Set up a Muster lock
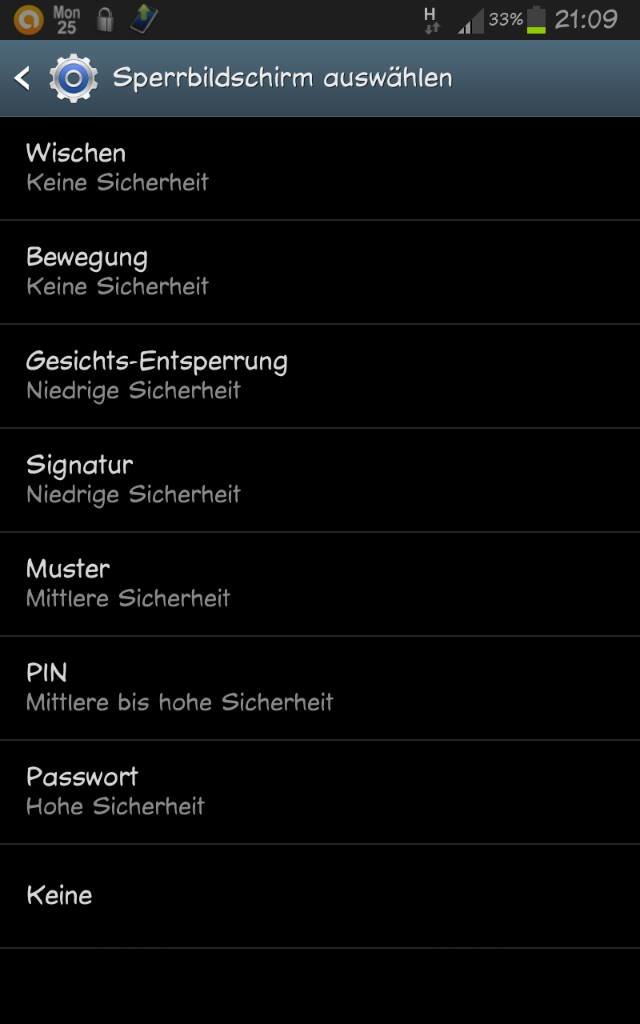Screen dimensions: 640x1024 coord(320,584)
